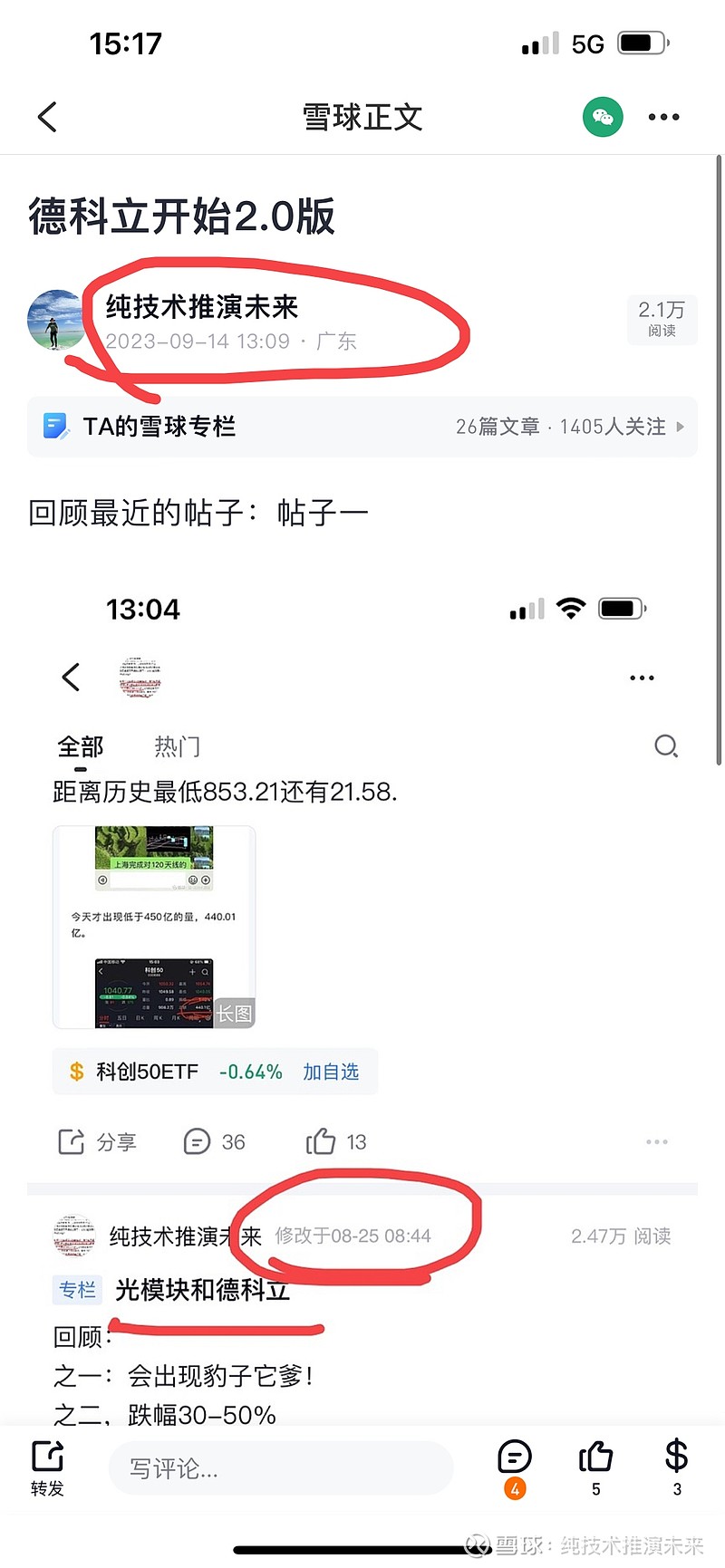725x1568 pixels.
Task: Open overflow menu on the embedded comment
Action: click(x=656, y=1141)
